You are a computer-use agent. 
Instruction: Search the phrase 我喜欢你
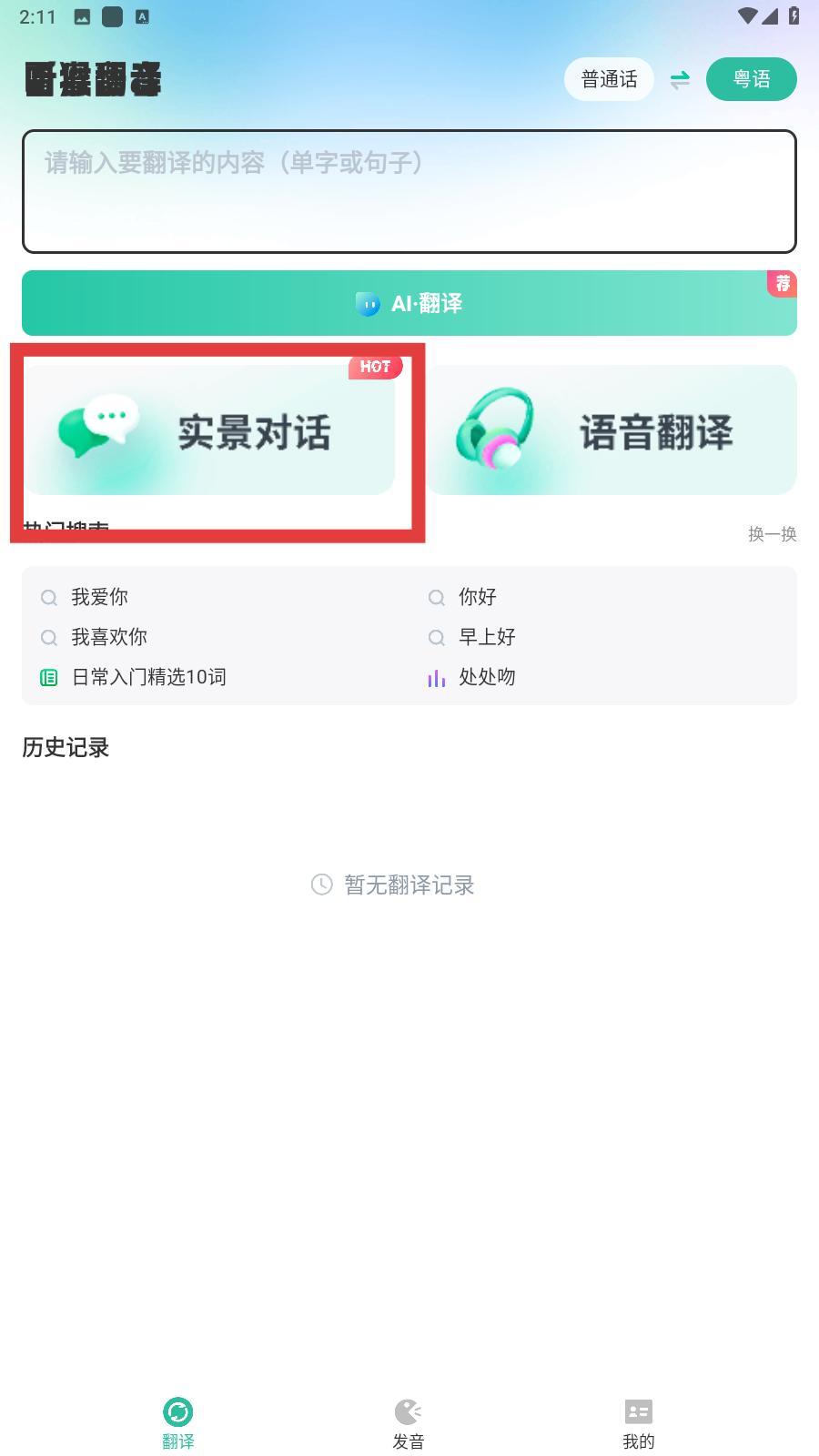[108, 637]
